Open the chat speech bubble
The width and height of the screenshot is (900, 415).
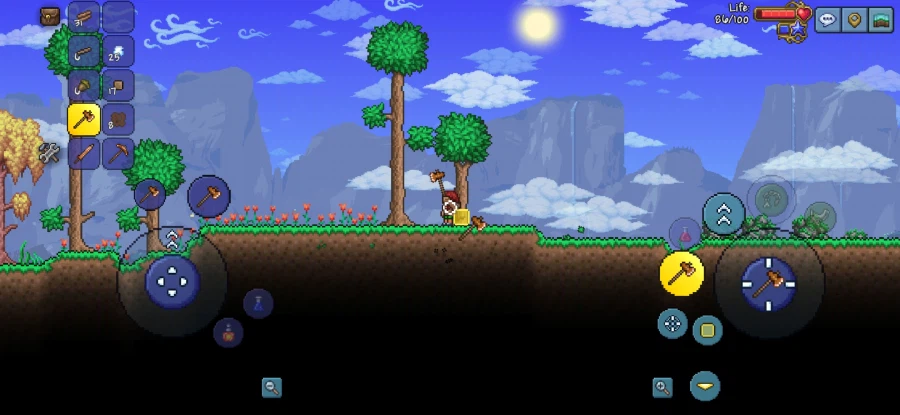(x=827, y=19)
